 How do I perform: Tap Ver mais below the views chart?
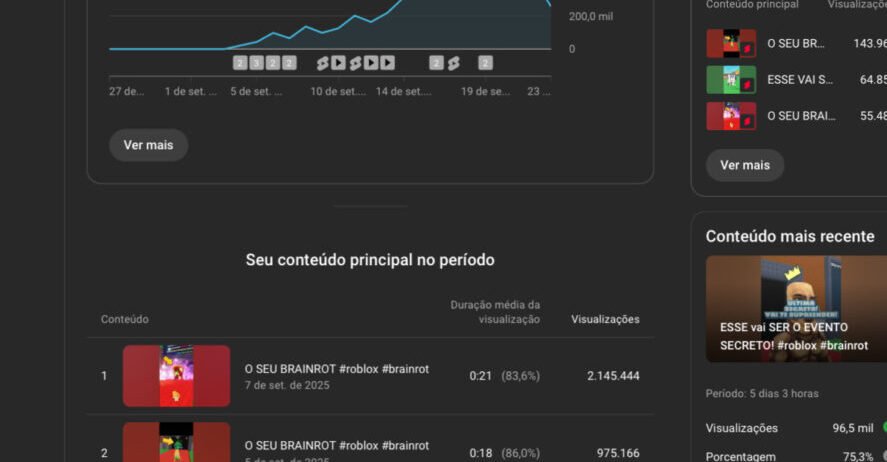148,145
